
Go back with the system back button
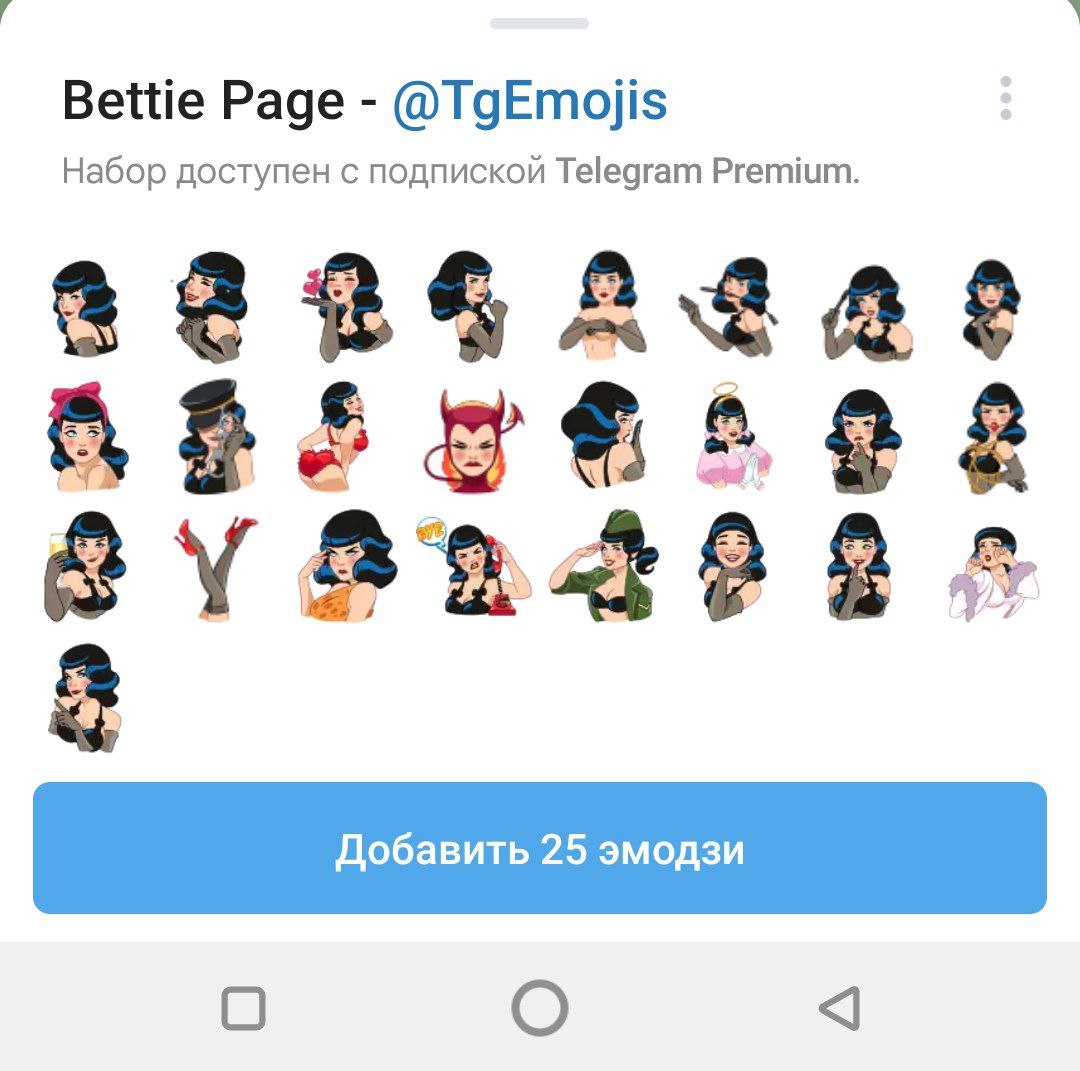tap(839, 1008)
